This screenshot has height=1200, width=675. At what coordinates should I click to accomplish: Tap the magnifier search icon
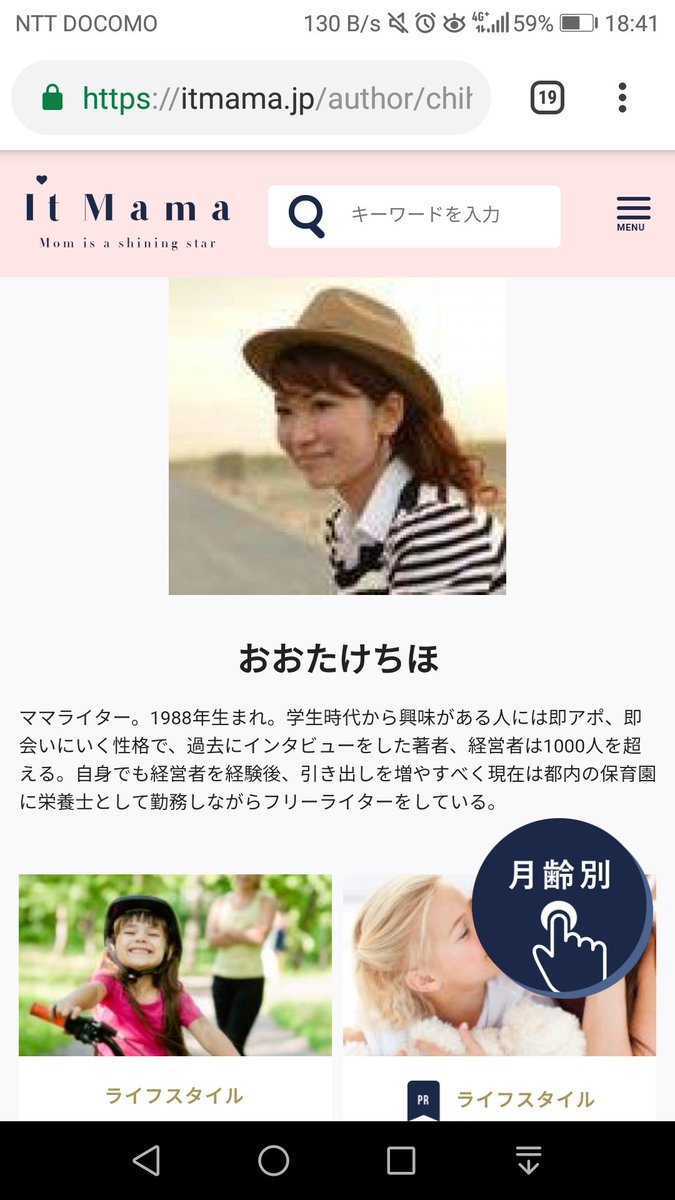306,215
